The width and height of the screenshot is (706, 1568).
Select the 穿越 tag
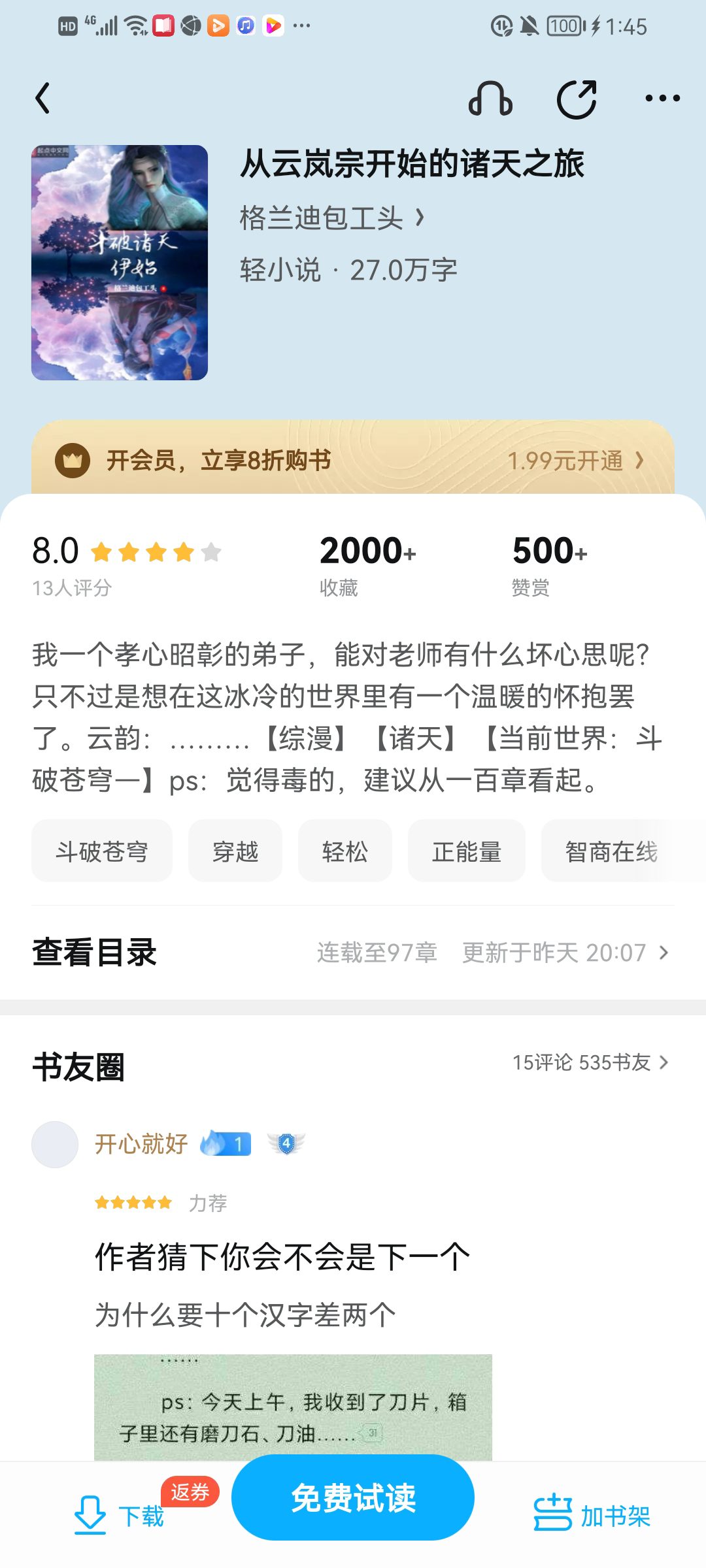point(235,851)
